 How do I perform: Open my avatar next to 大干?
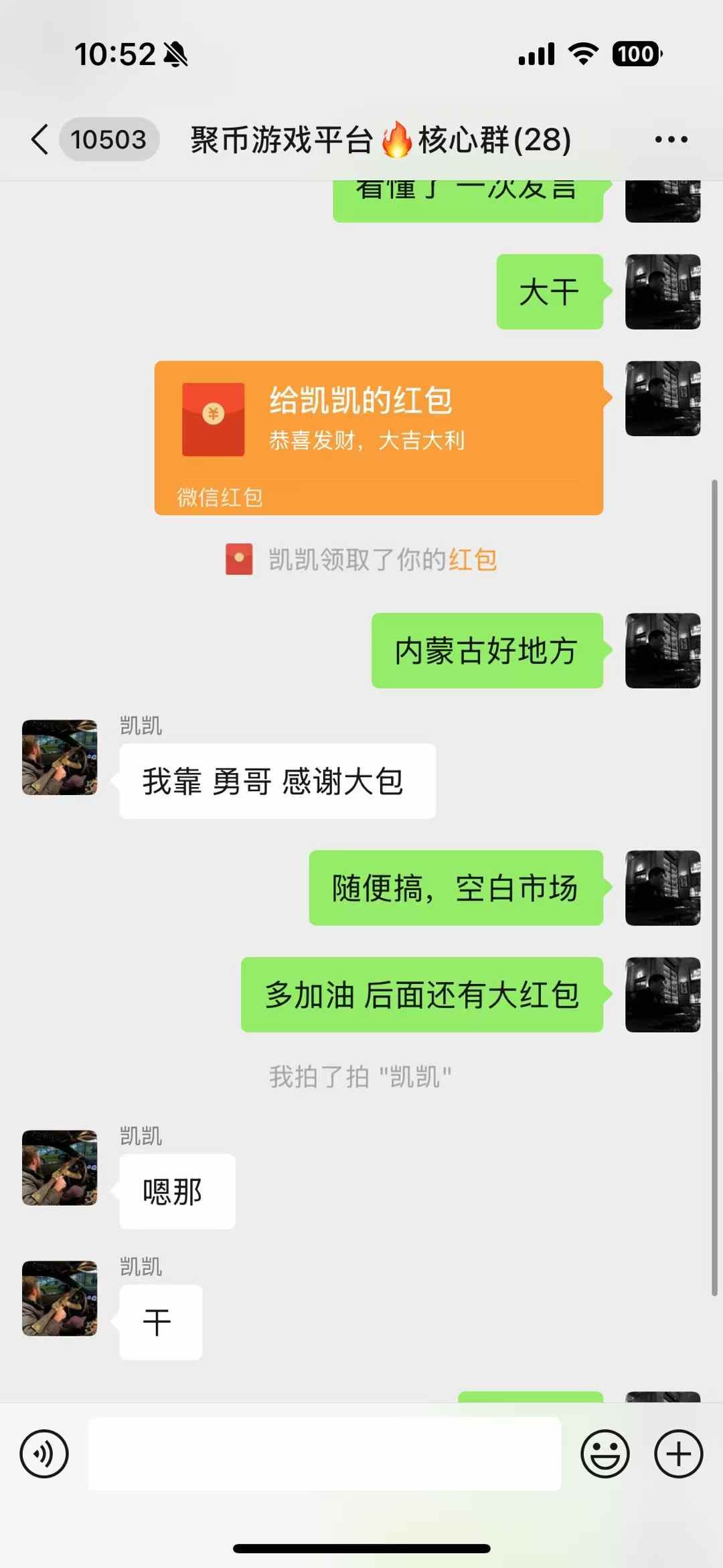click(x=662, y=291)
